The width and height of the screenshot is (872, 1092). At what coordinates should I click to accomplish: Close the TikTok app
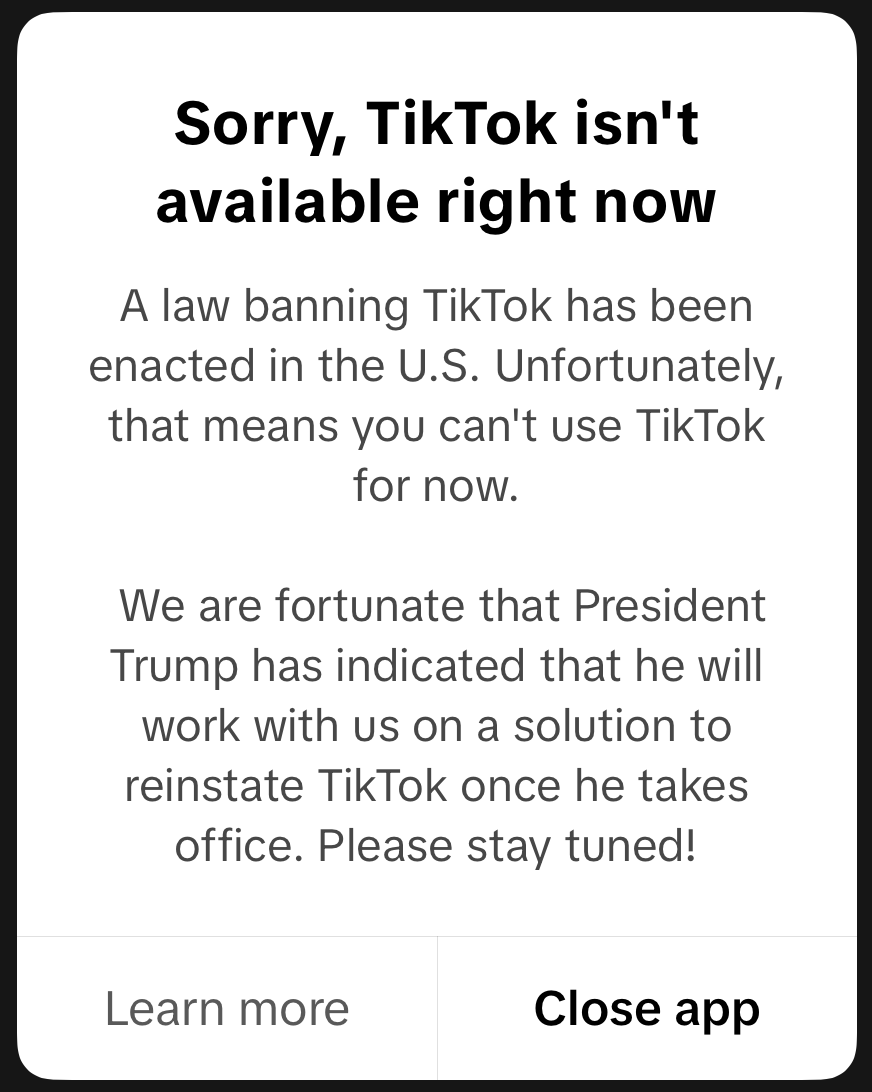646,1008
